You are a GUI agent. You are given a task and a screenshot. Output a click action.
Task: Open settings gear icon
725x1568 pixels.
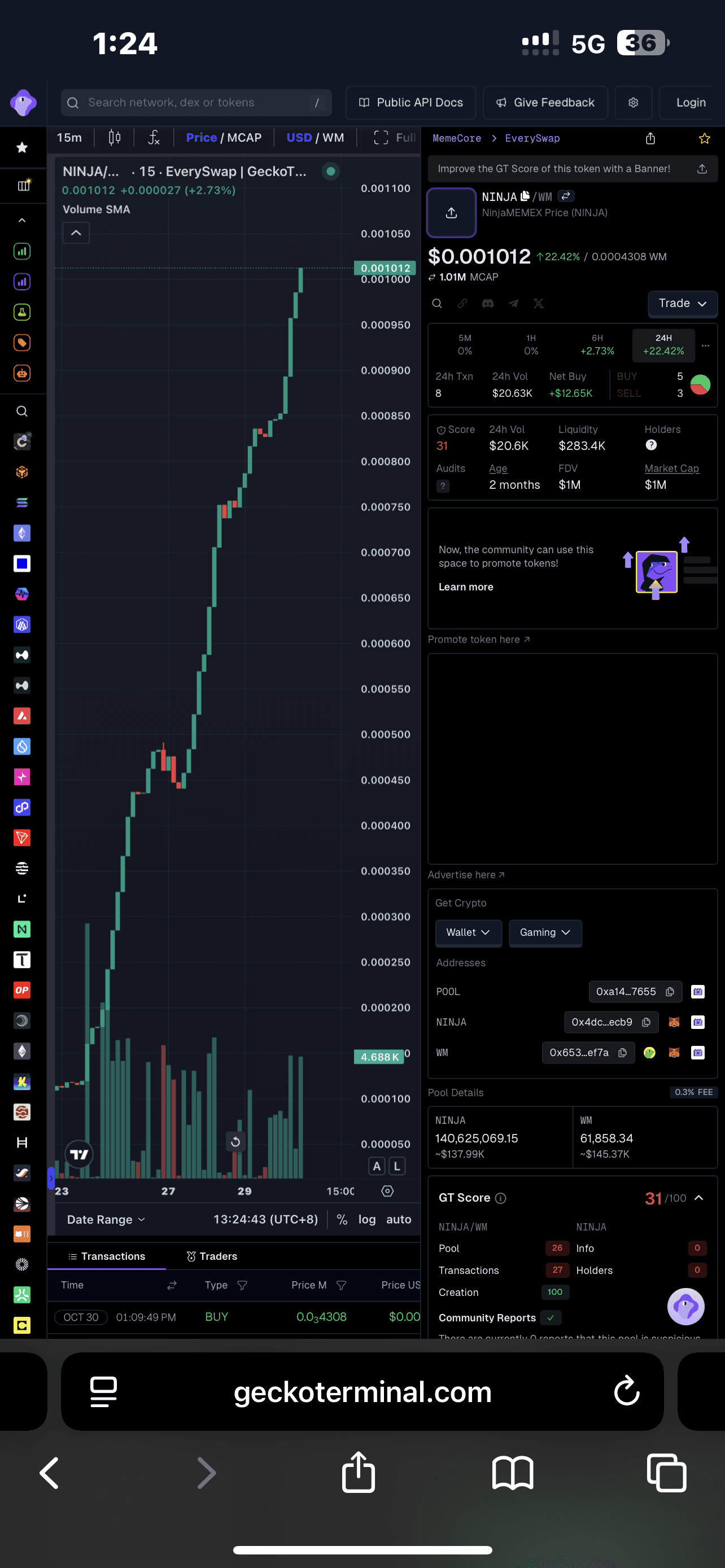pyautogui.click(x=633, y=102)
